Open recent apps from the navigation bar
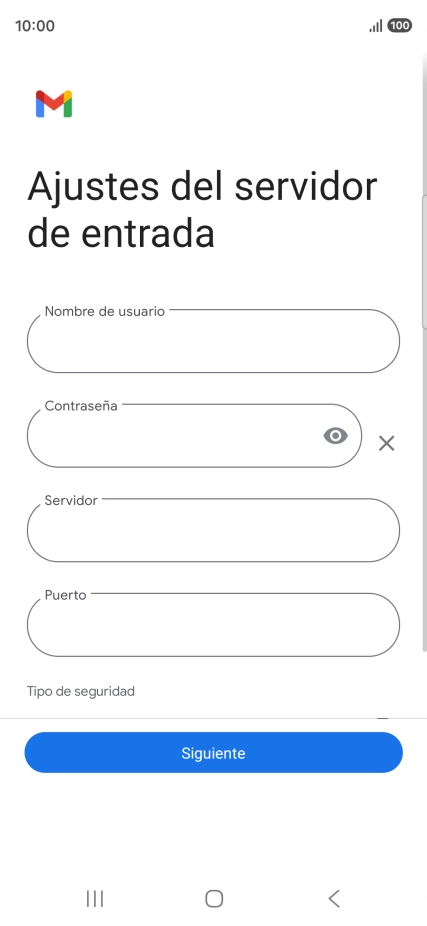427x926 pixels. click(94, 898)
